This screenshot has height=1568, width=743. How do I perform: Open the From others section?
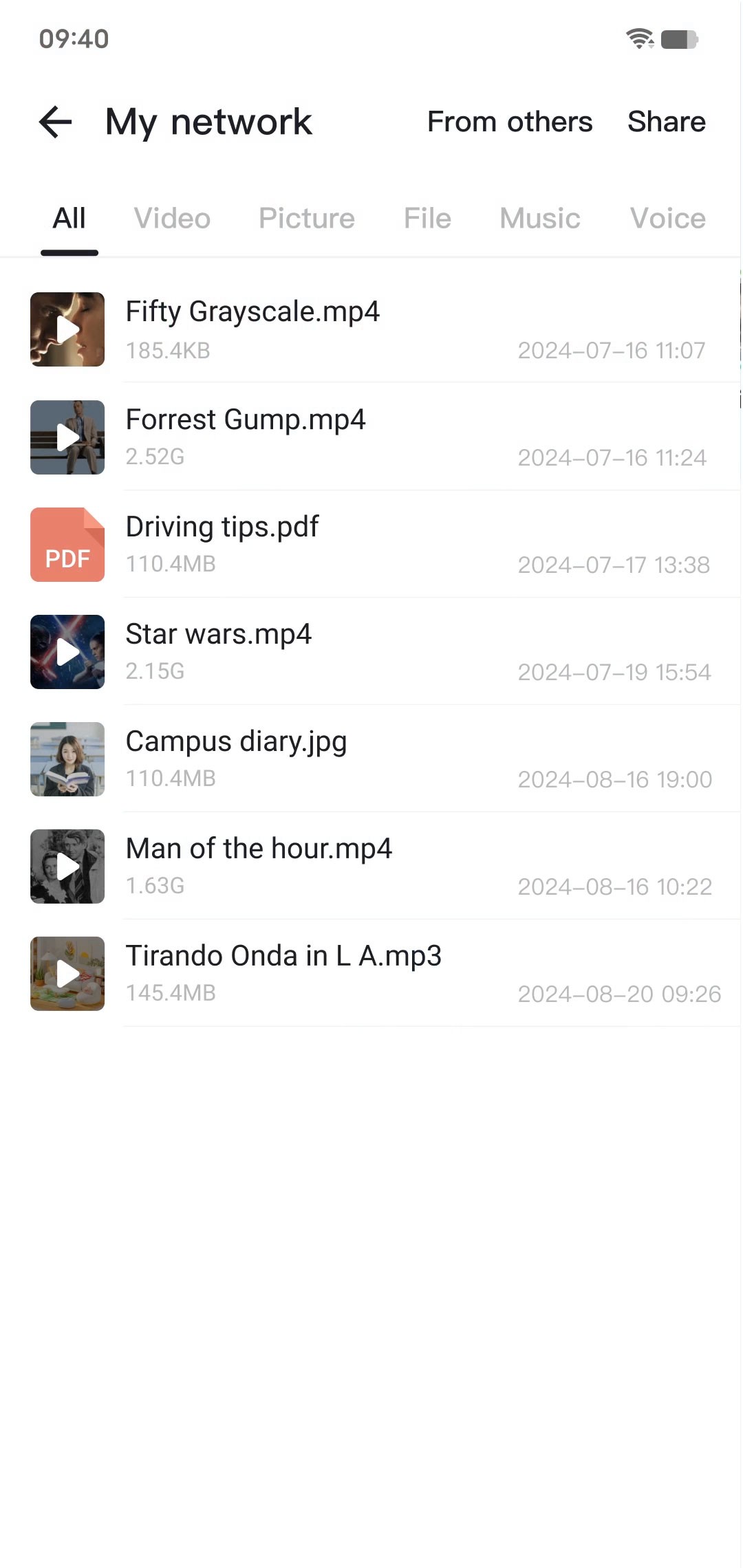point(509,122)
